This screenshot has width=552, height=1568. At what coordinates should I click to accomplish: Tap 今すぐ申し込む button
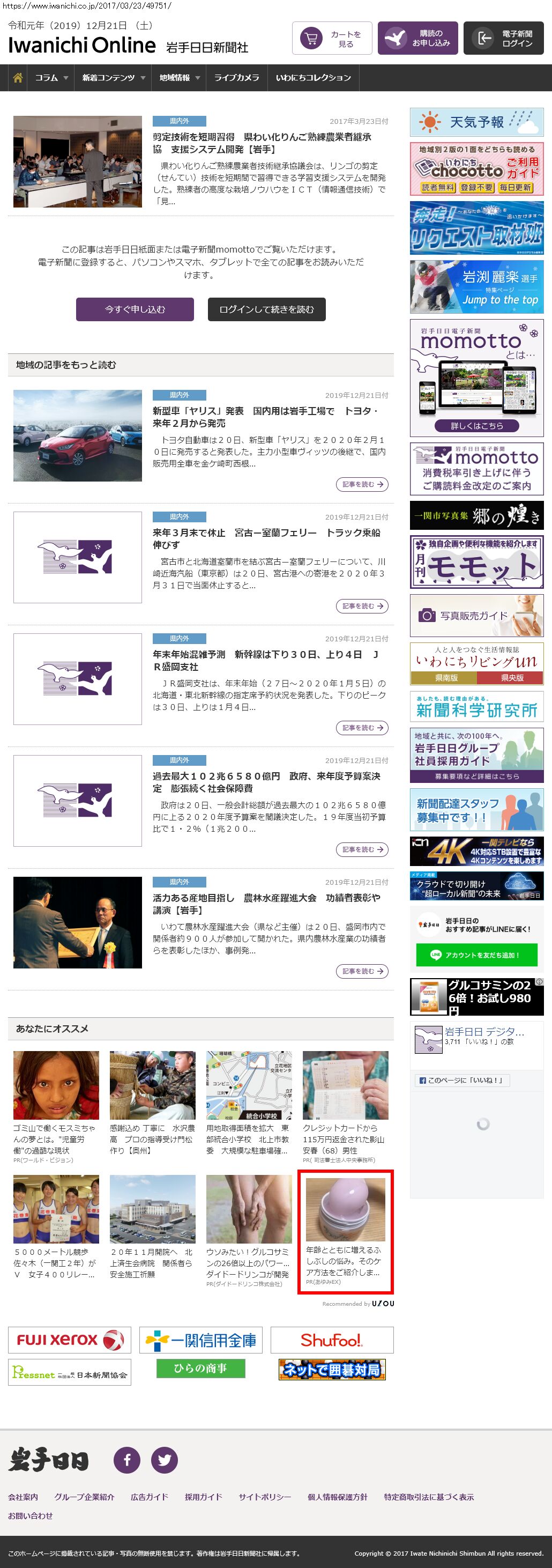135,309
